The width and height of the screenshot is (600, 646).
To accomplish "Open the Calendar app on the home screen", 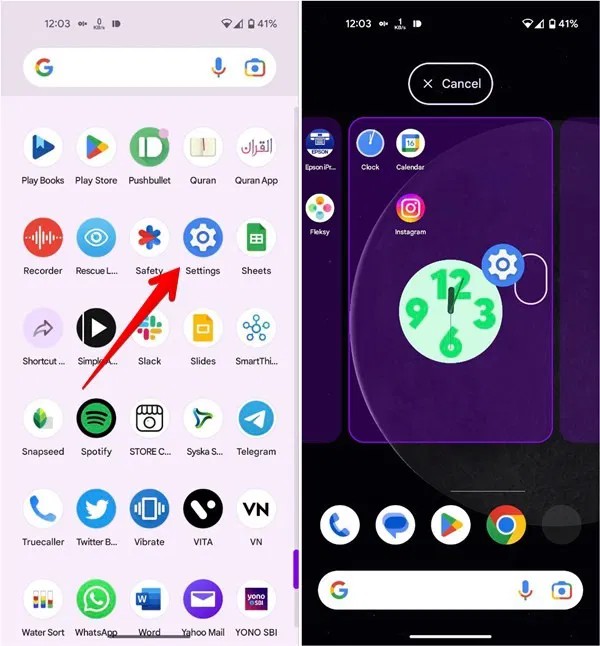I will [410, 144].
